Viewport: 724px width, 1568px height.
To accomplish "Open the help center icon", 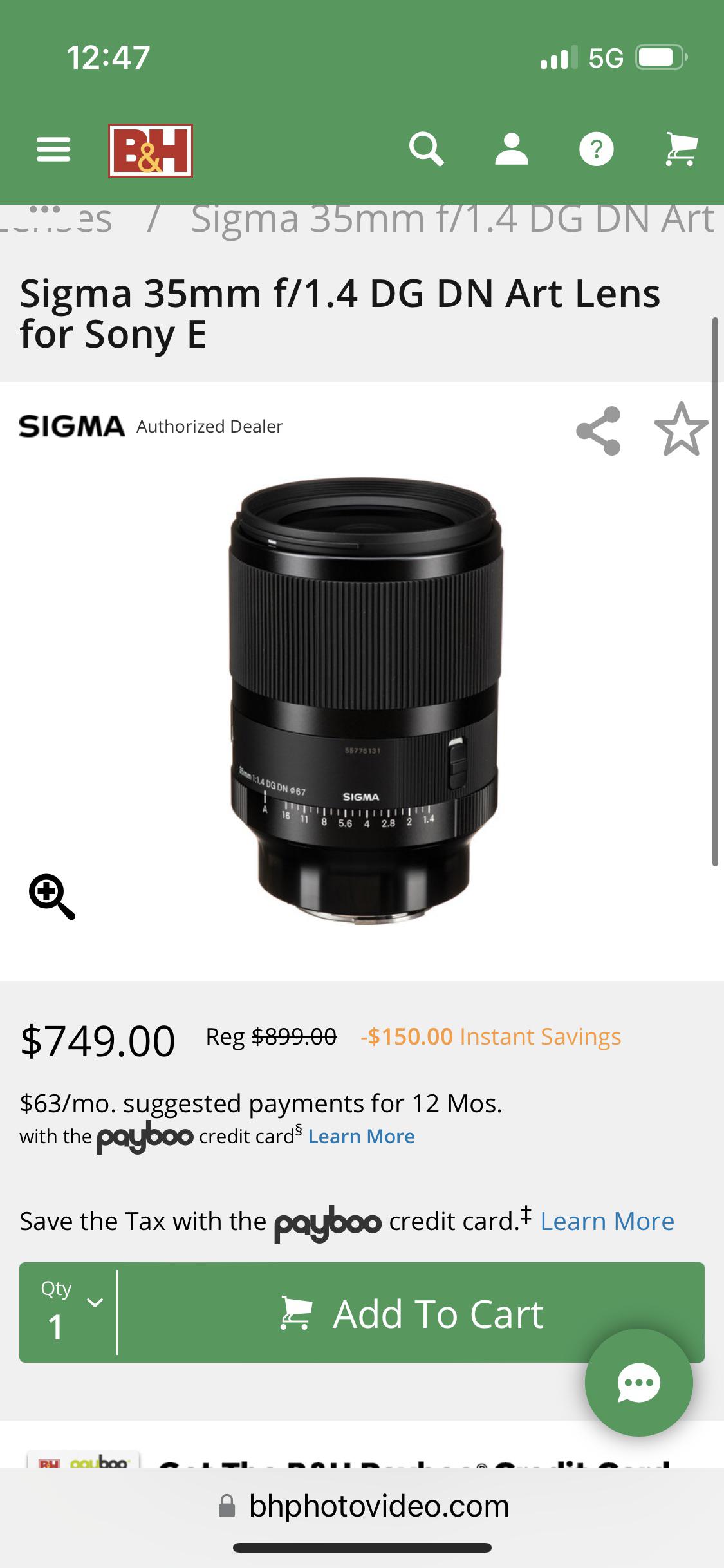I will point(597,149).
